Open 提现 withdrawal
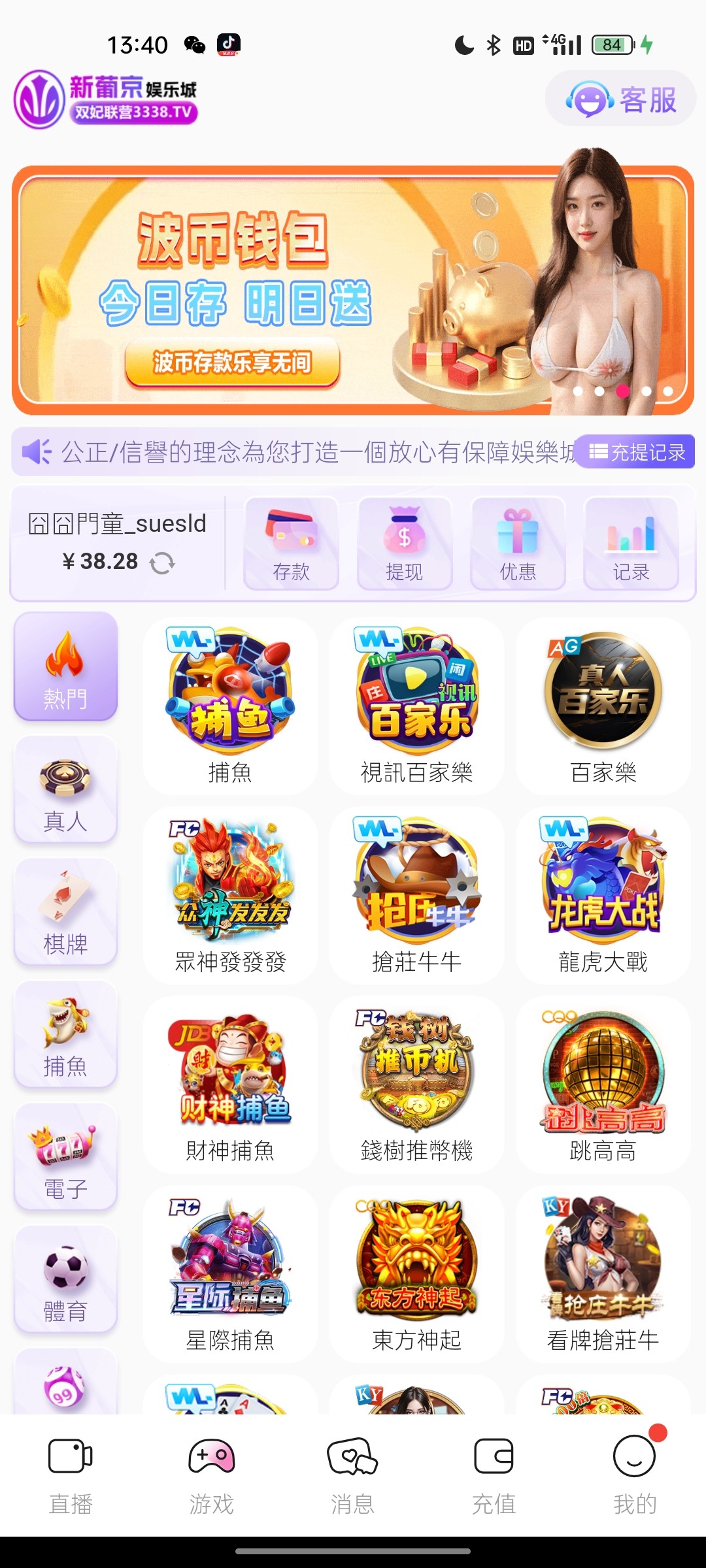The height and width of the screenshot is (1568, 706). [404, 544]
